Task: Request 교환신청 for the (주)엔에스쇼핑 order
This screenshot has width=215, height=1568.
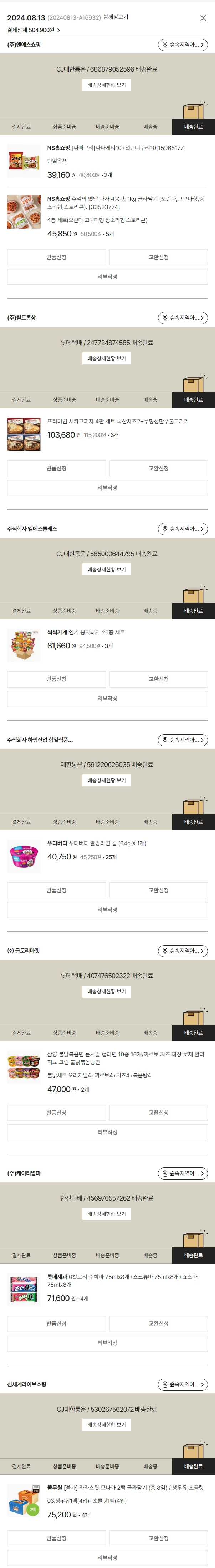Action: click(x=158, y=257)
